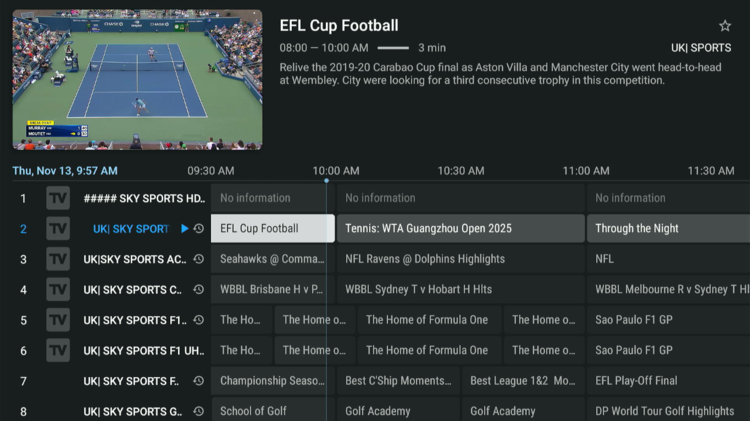The height and width of the screenshot is (421, 750).
Task: Select channel 8 UK| SKY SPORTS G
Action: pyautogui.click(x=132, y=411)
